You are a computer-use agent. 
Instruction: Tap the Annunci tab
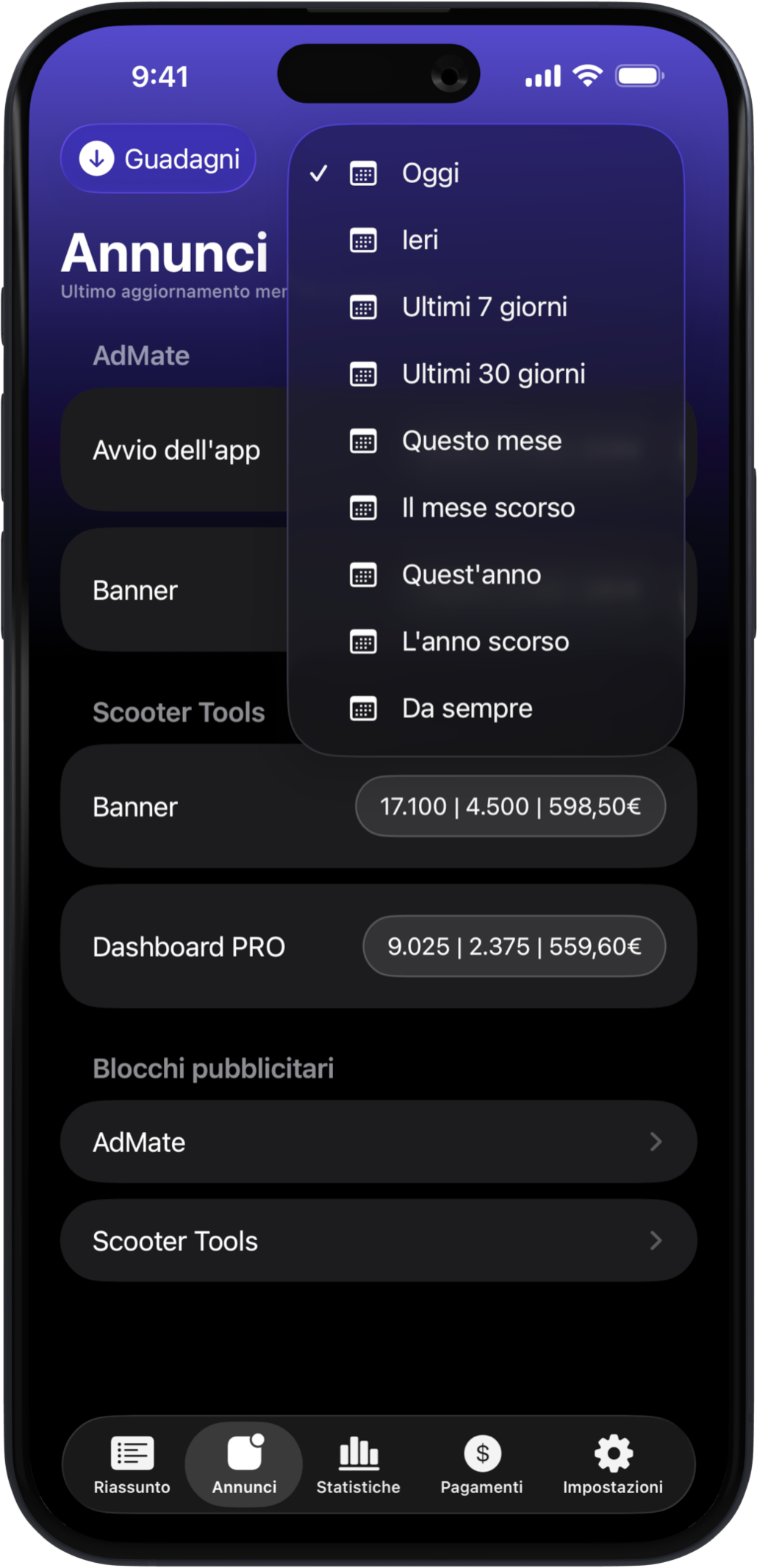pyautogui.click(x=245, y=1464)
